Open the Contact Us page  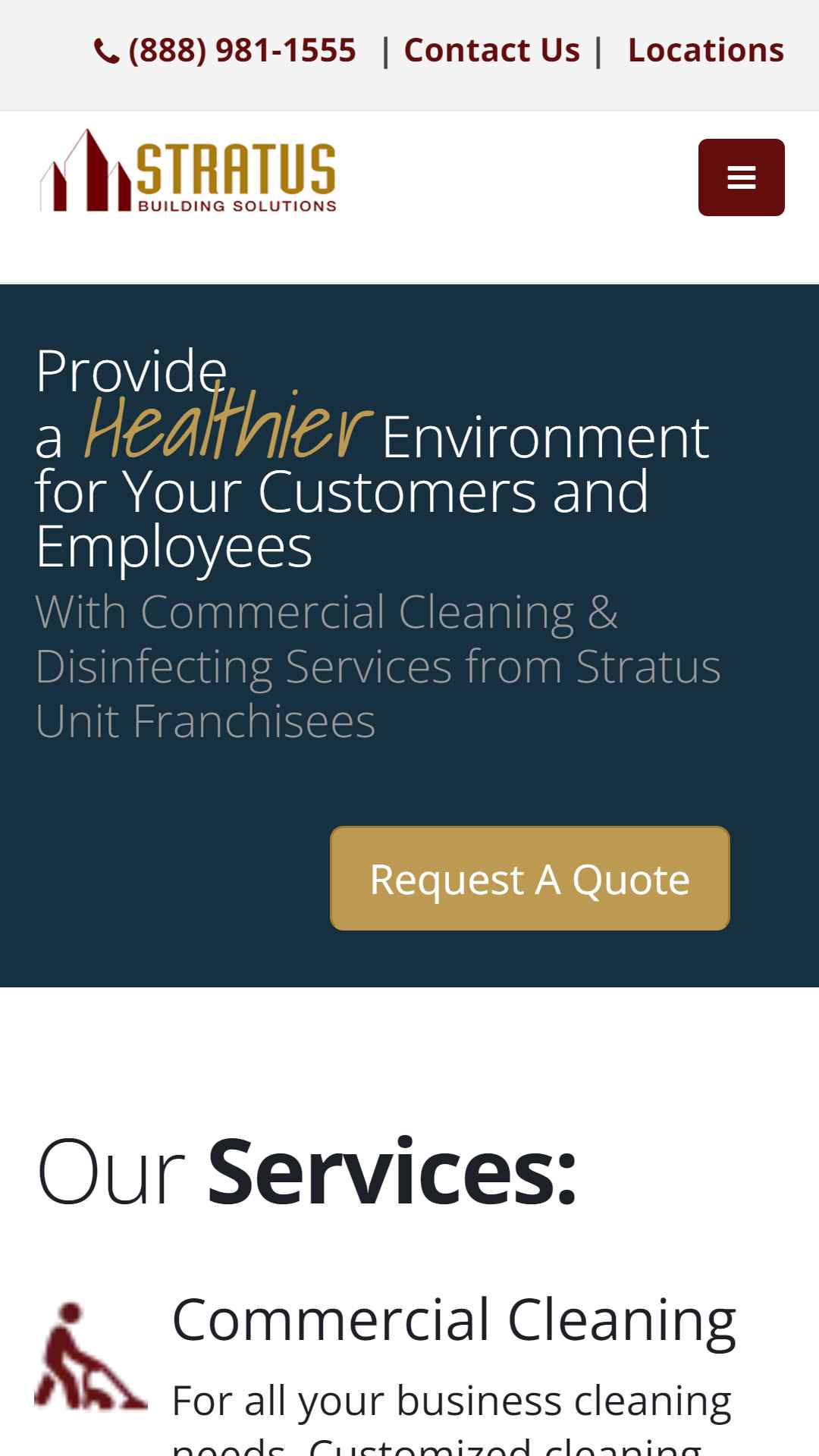491,51
